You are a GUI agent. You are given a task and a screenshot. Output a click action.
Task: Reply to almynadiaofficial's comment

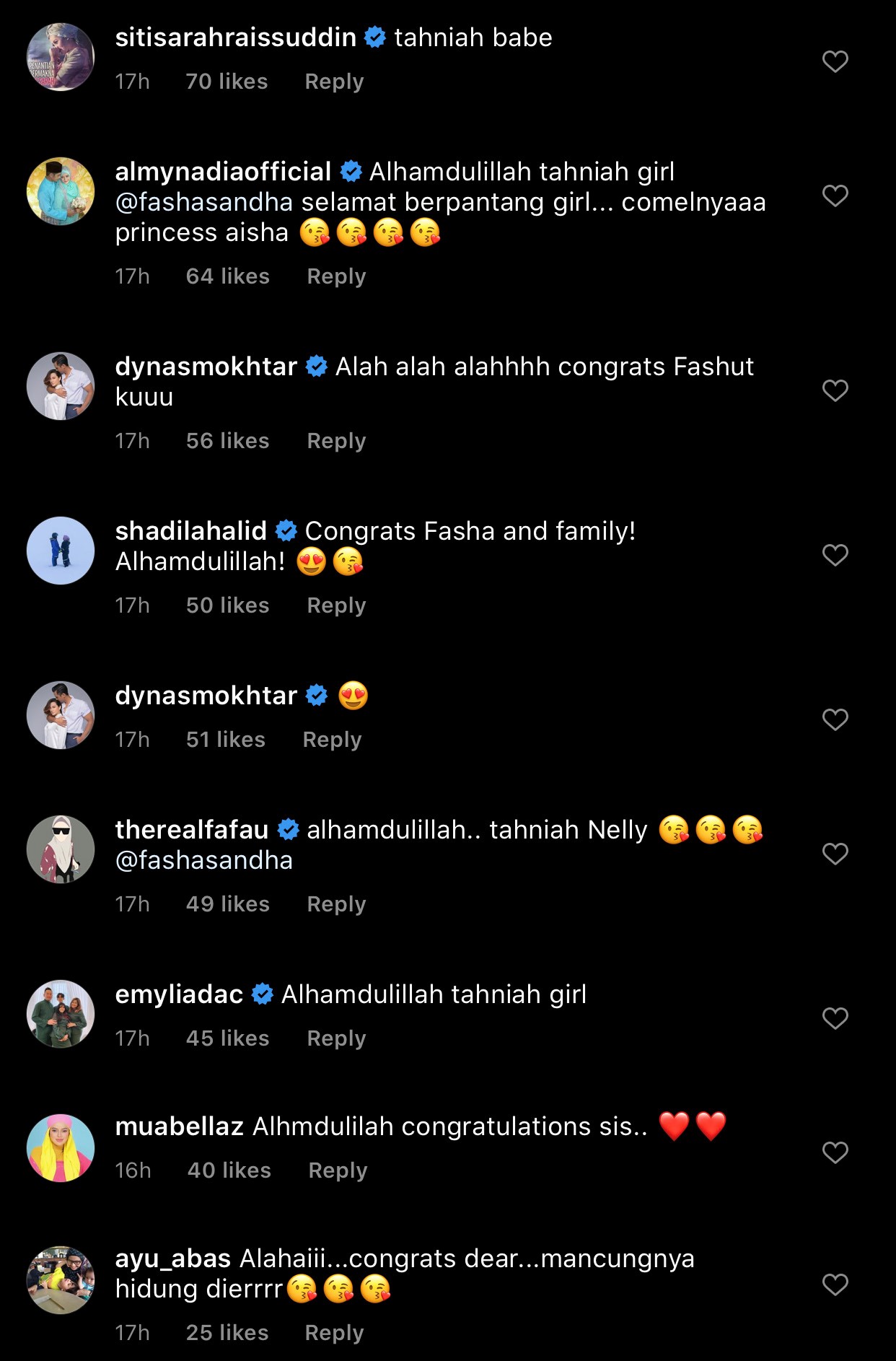click(x=336, y=276)
